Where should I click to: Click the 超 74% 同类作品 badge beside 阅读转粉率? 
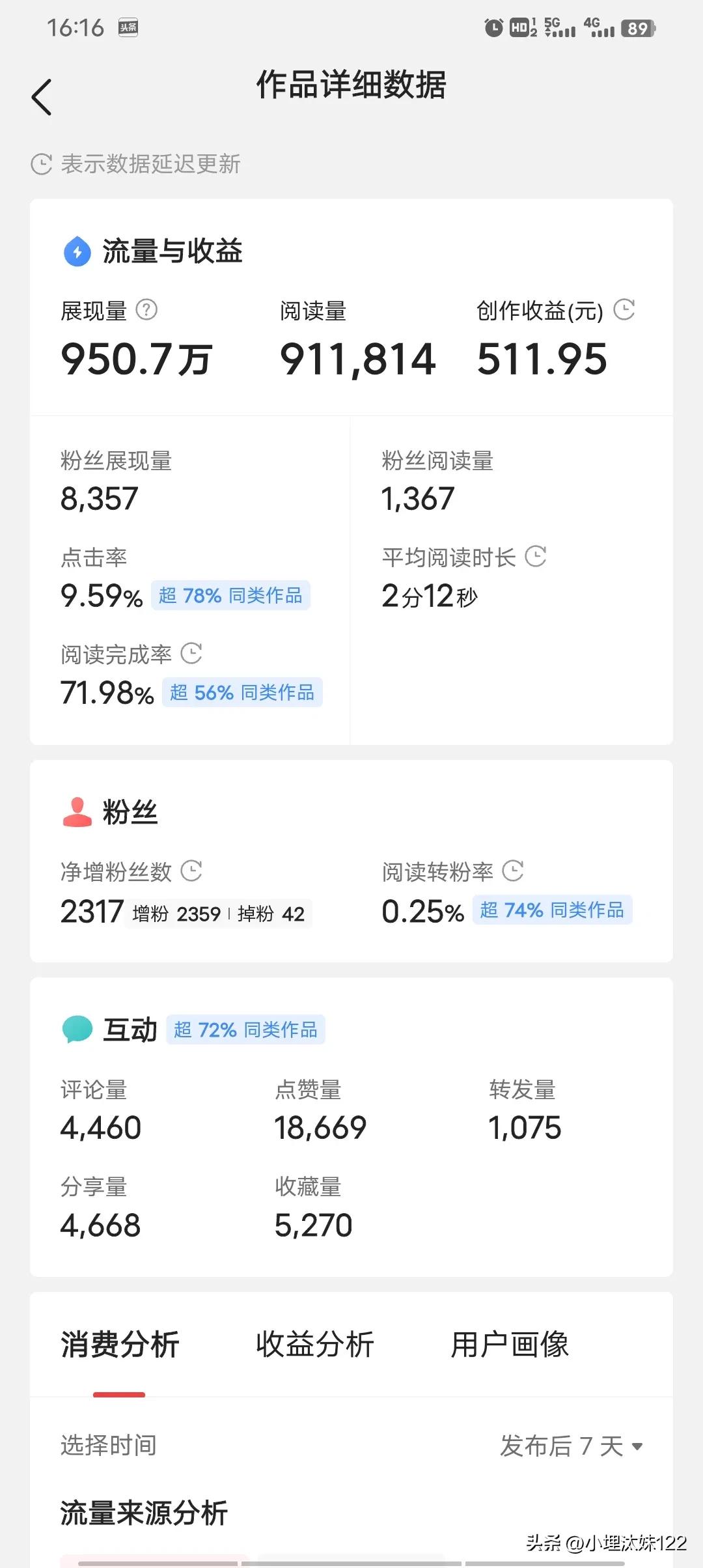pyautogui.click(x=553, y=911)
